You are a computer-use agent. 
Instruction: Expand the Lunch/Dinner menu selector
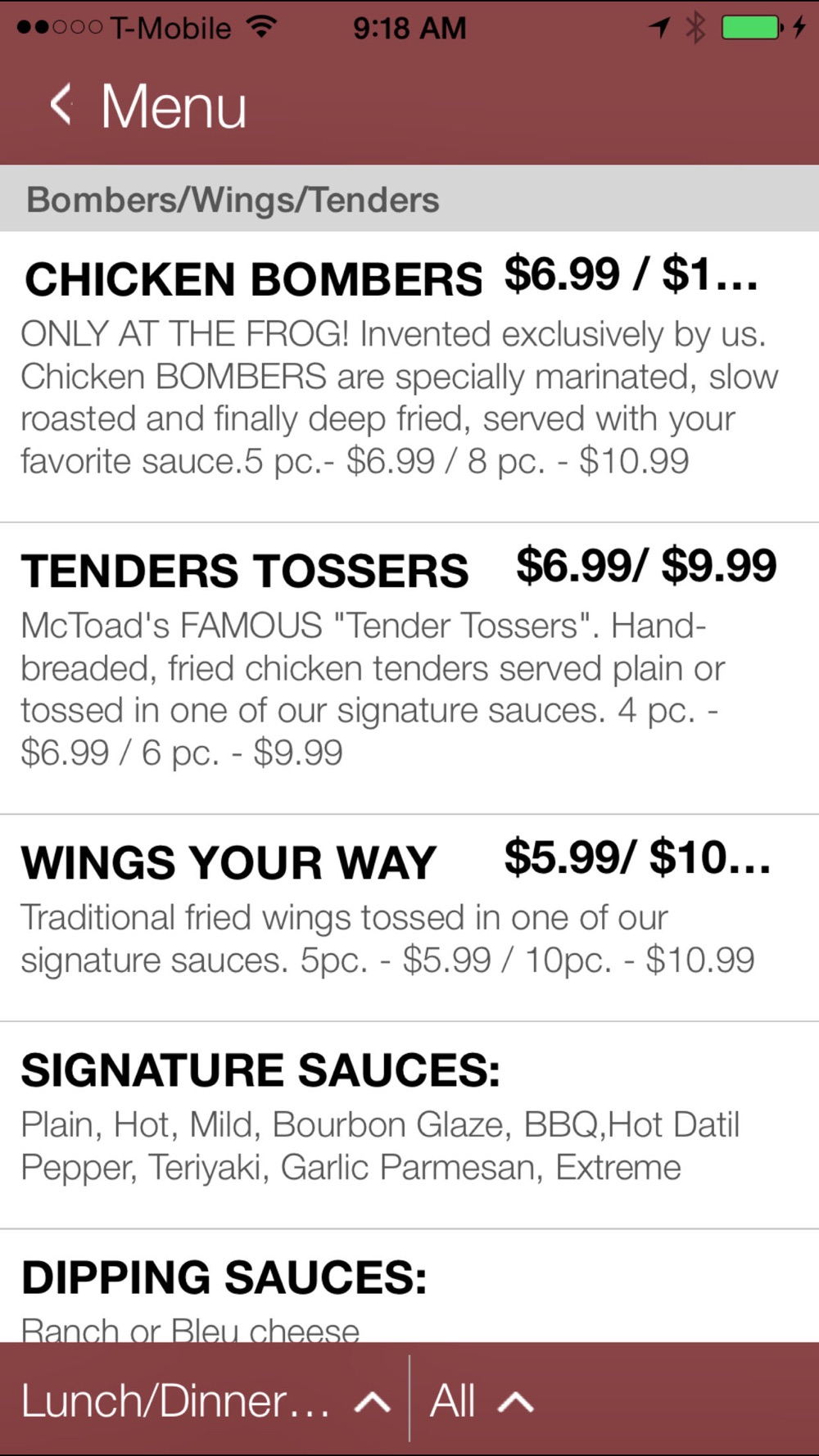coord(205,1399)
